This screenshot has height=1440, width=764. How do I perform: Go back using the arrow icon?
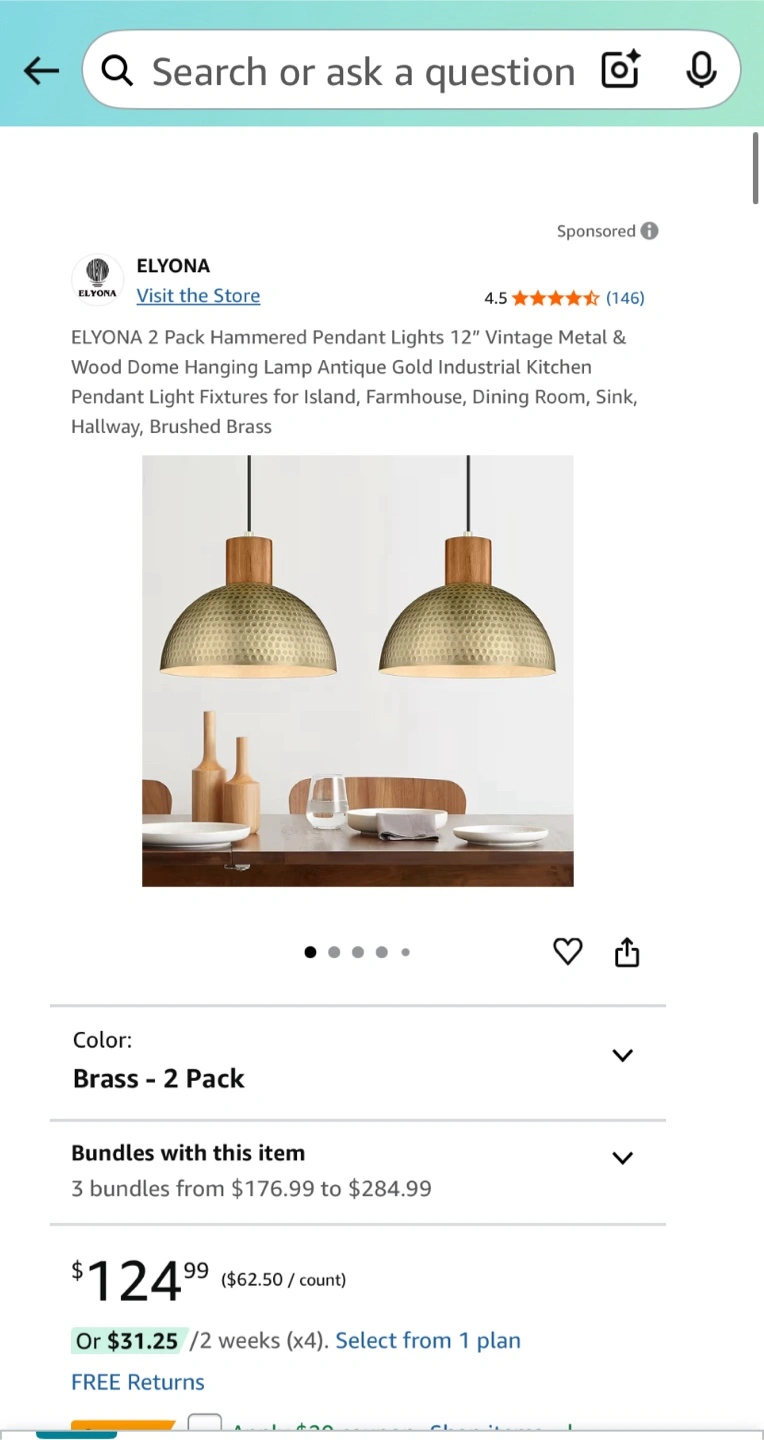41,71
